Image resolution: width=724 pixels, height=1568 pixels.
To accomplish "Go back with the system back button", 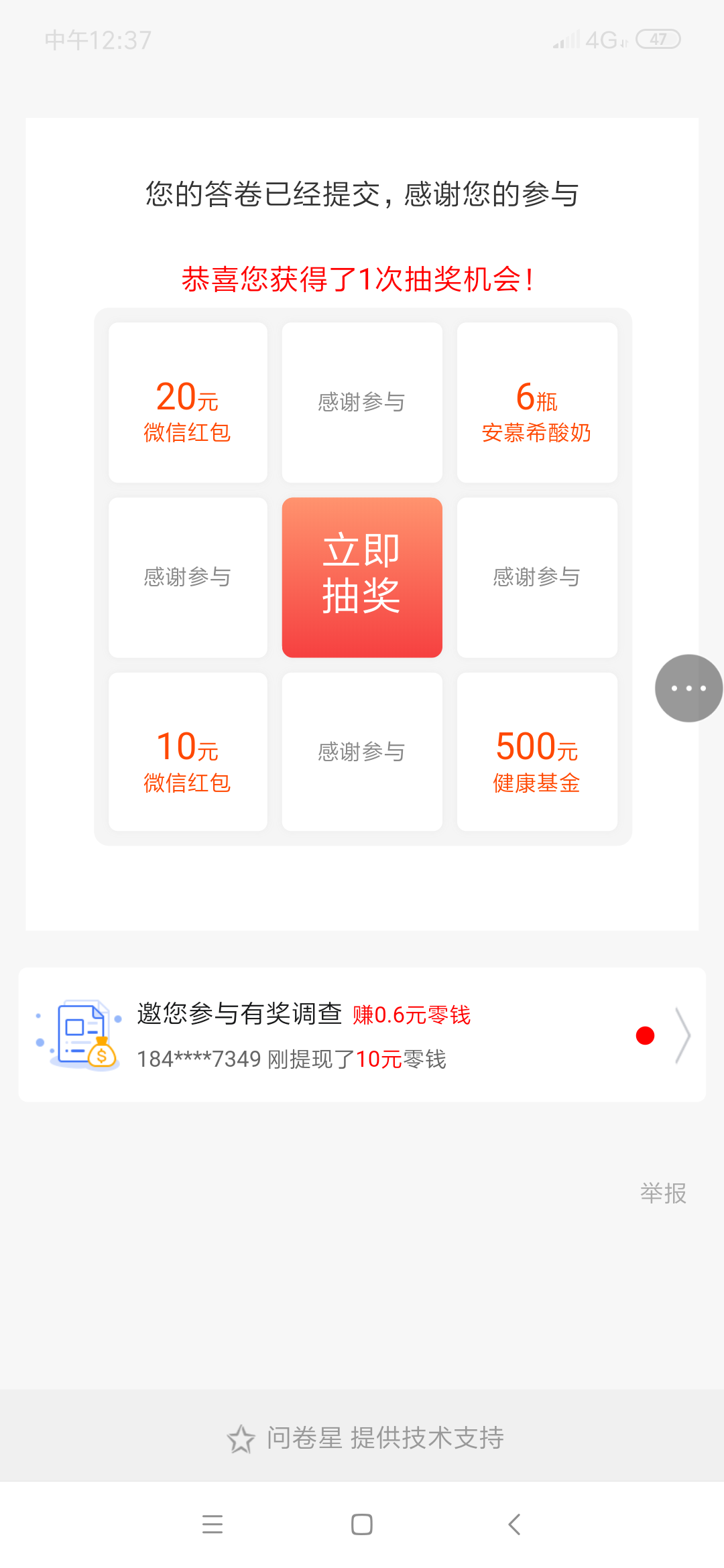I will (x=514, y=1524).
